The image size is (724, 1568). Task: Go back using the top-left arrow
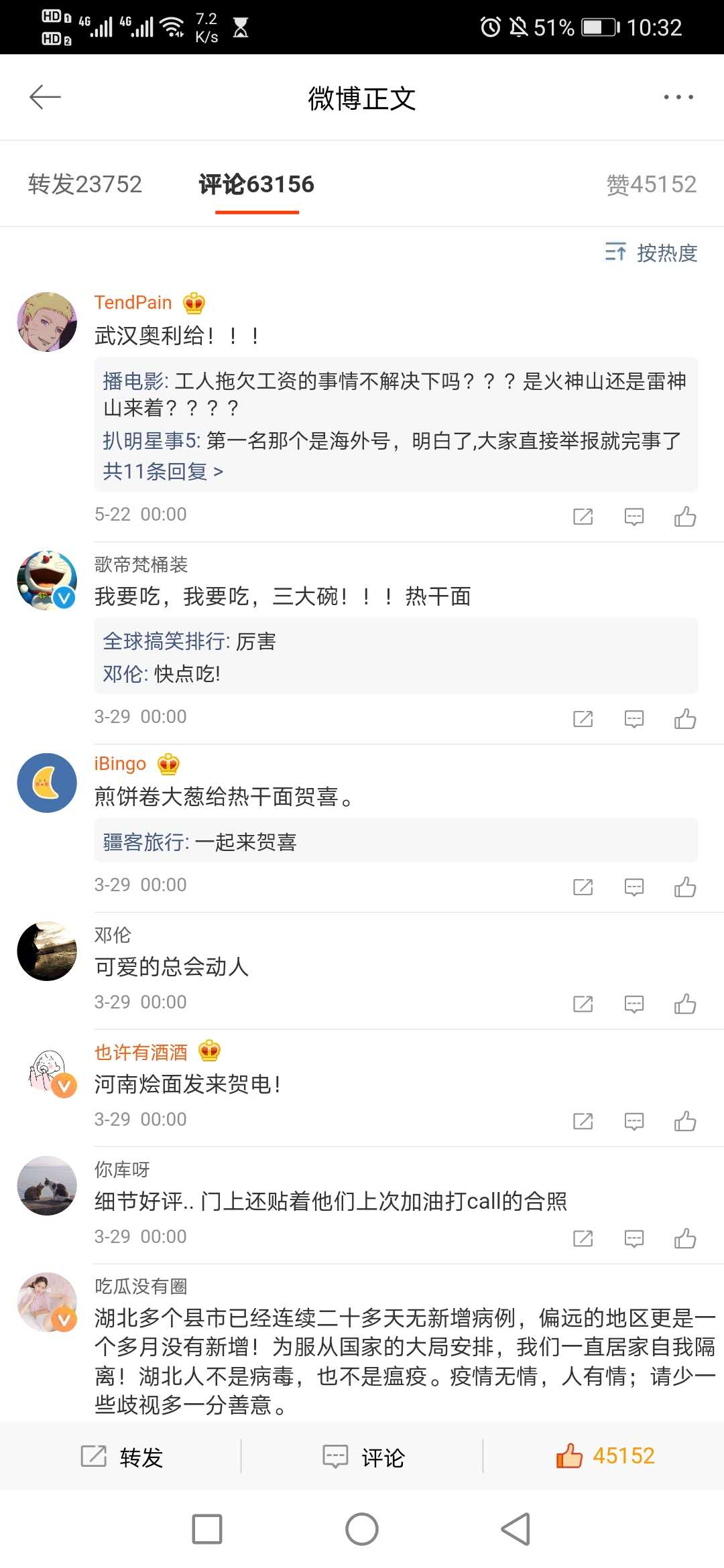pyautogui.click(x=46, y=97)
